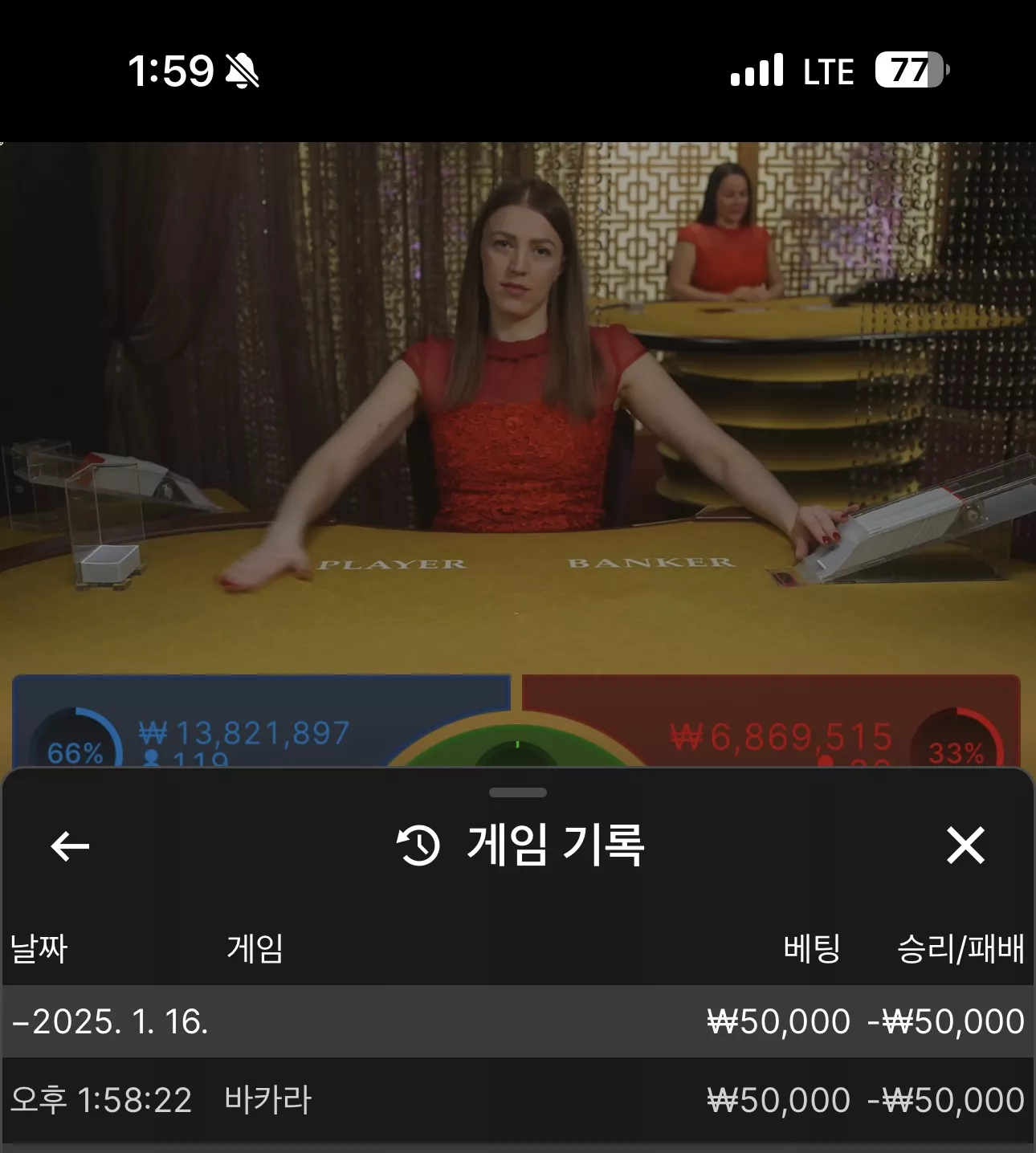The image size is (1036, 1153).
Task: Open the 오후 1:58:22 바카라 record
Action: (x=518, y=1100)
